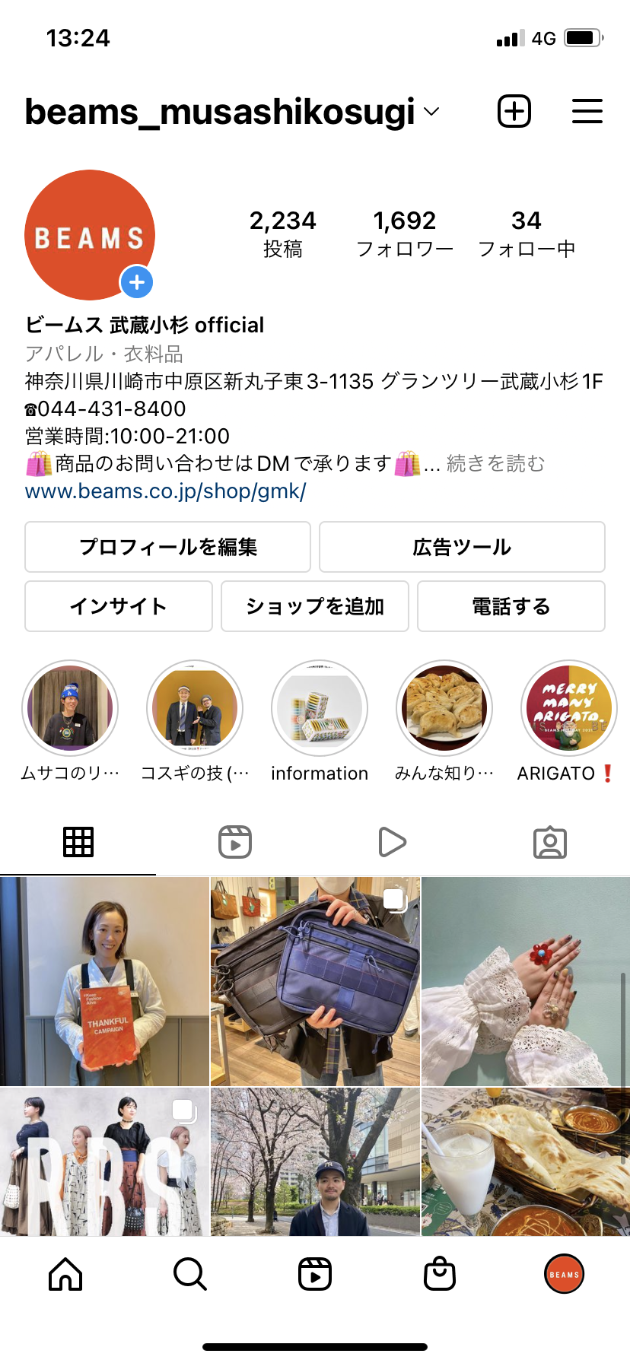Viewport: 630px width, 1363px height.
Task: Tap ショップを追加 button
Action: point(315,606)
